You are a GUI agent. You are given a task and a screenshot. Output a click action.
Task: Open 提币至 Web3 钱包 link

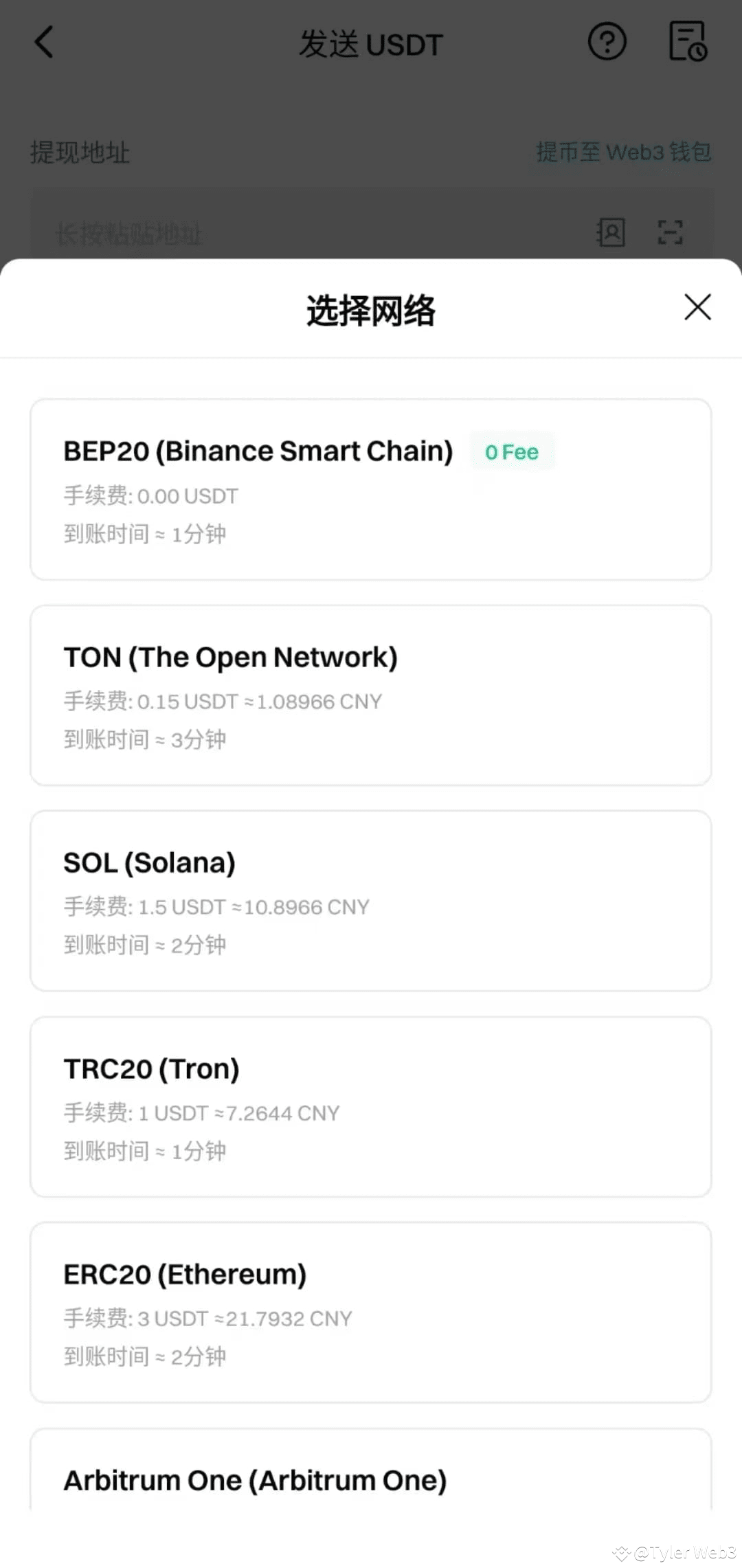pos(624,153)
